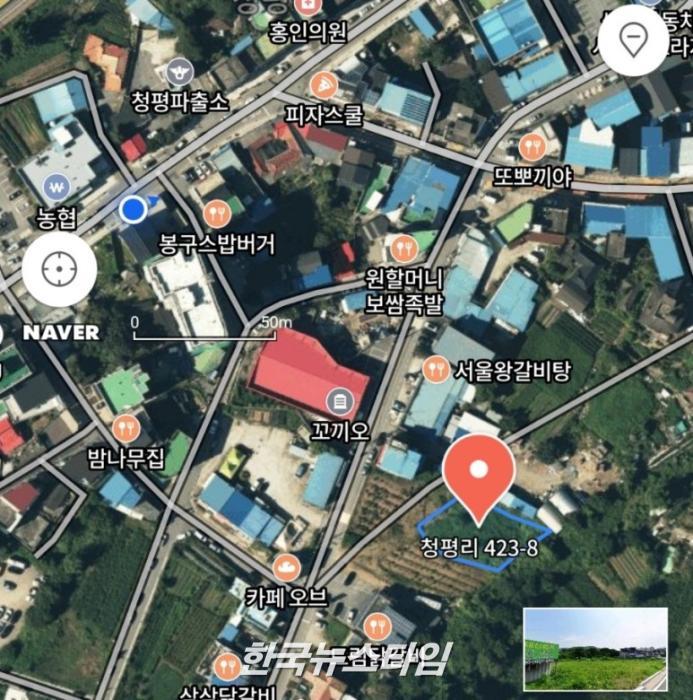Screen dimensions: 693x700
Task: Open the 농협 bank marker
Action: 56,186
